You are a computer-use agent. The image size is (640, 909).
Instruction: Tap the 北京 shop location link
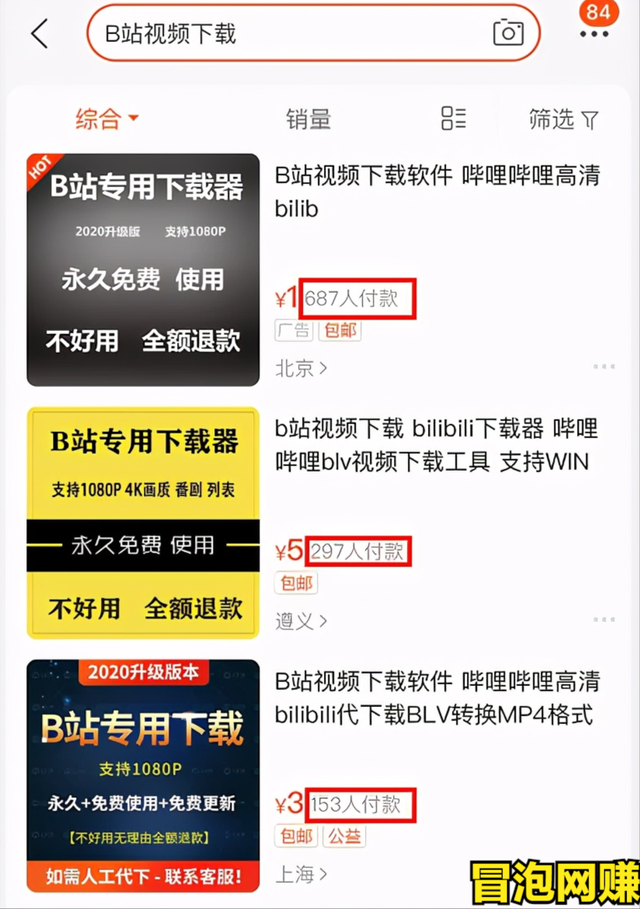[301, 368]
